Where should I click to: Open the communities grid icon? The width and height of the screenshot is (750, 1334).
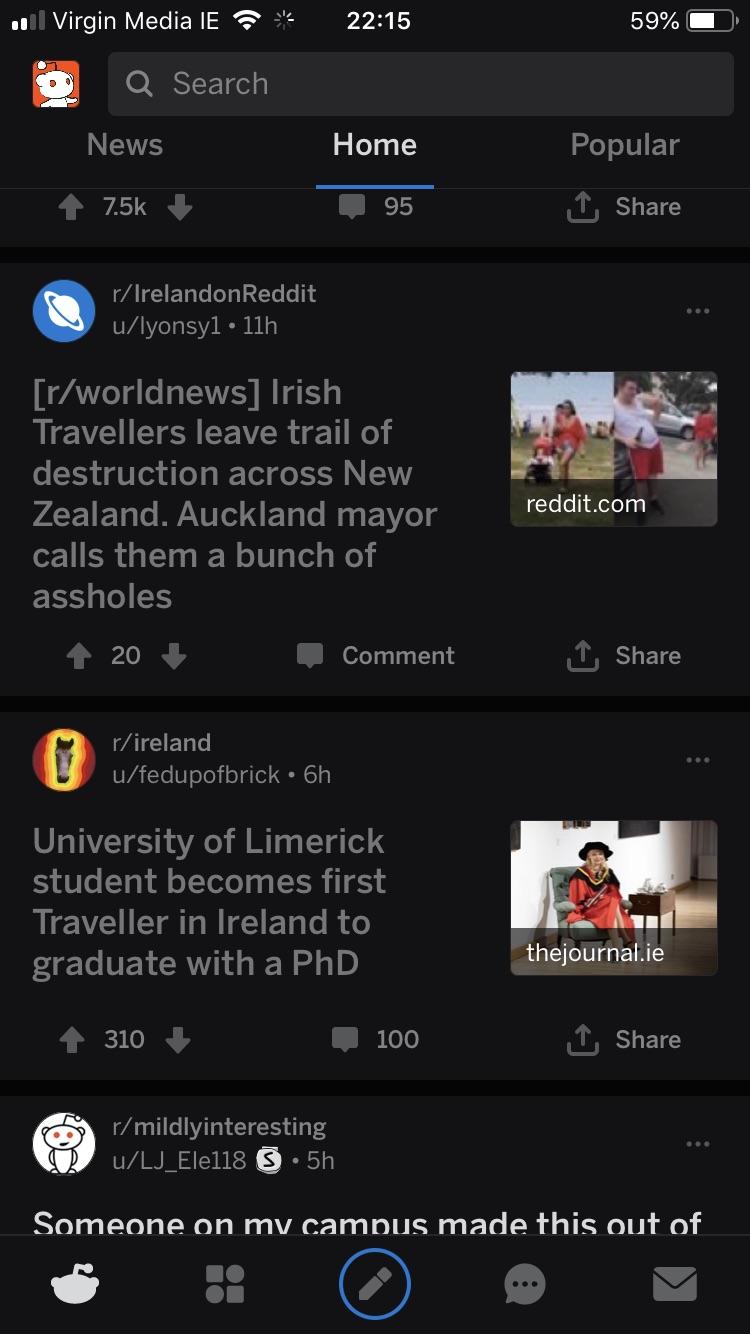(x=225, y=1283)
